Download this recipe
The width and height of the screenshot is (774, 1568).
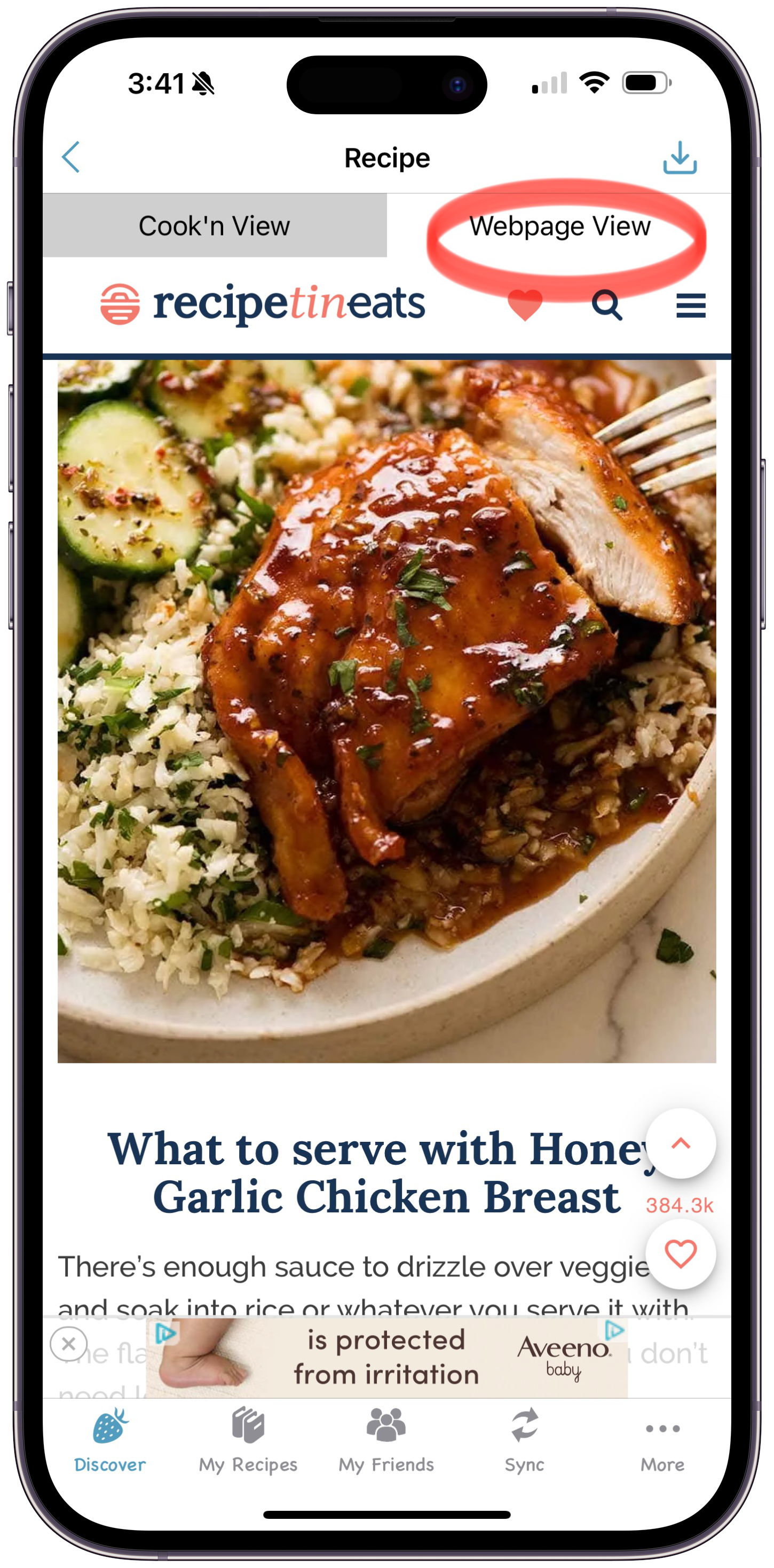click(679, 158)
